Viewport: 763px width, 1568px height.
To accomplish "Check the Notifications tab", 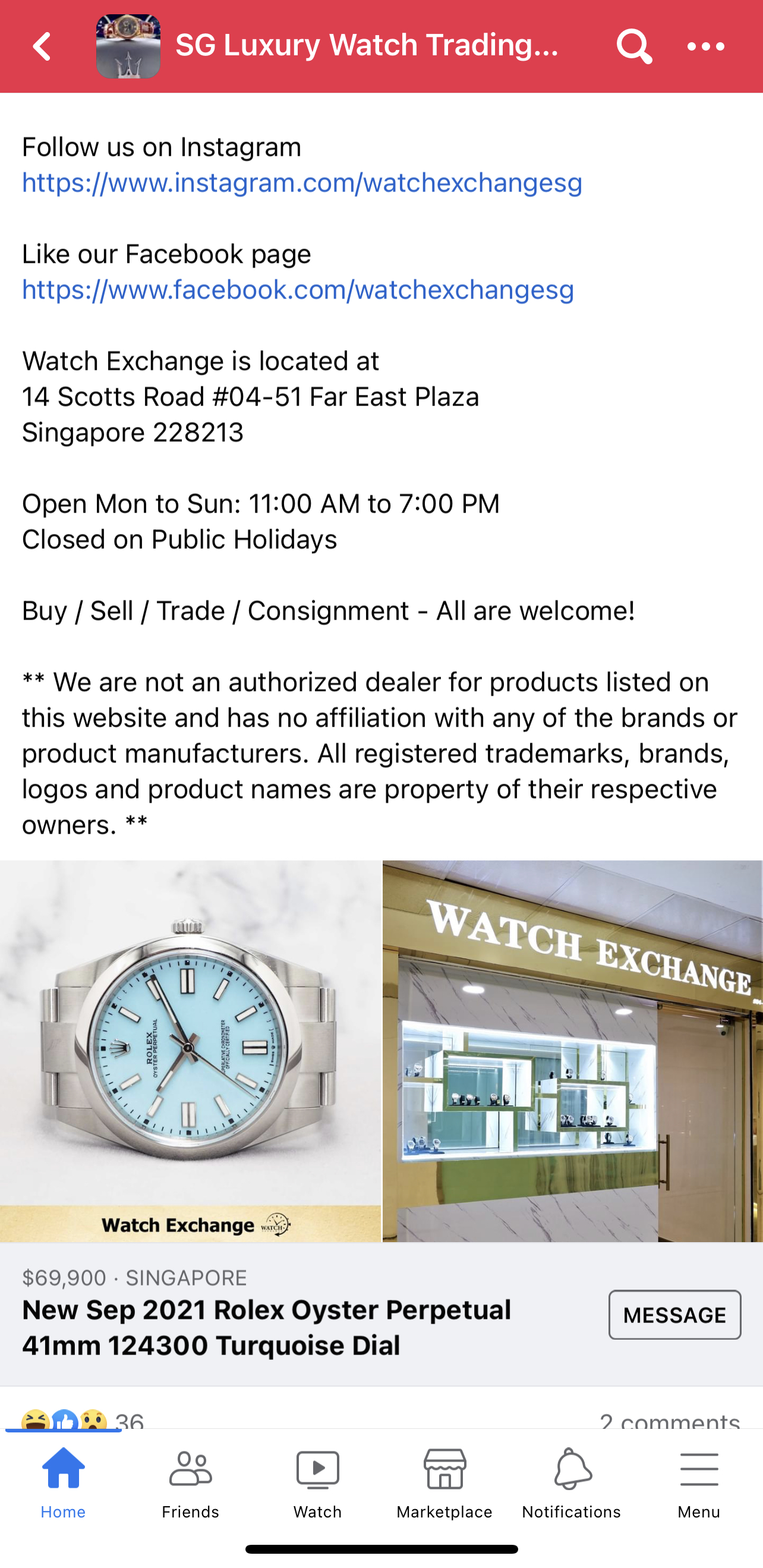I will 571,1483.
